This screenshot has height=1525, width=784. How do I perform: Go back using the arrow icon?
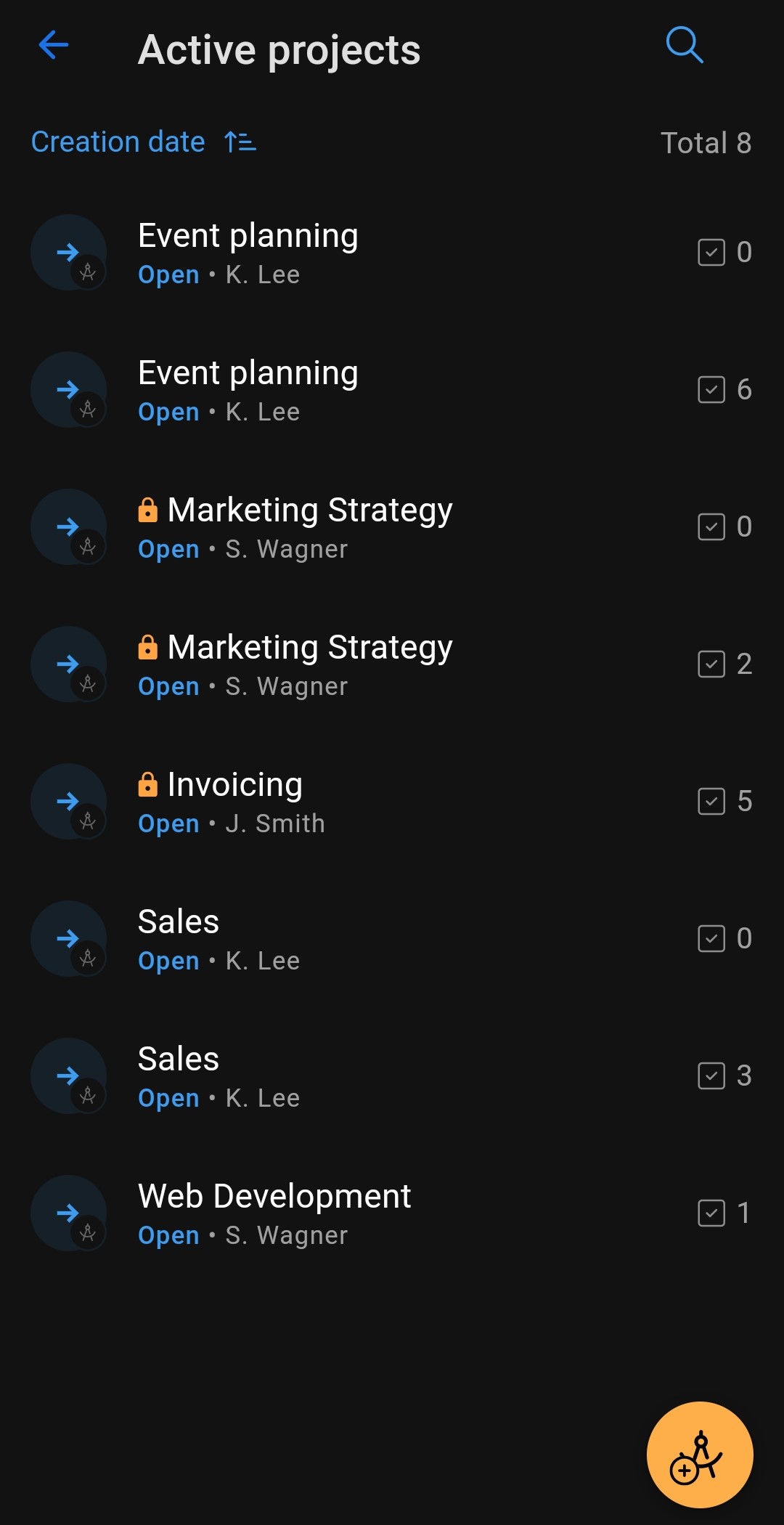(x=54, y=45)
